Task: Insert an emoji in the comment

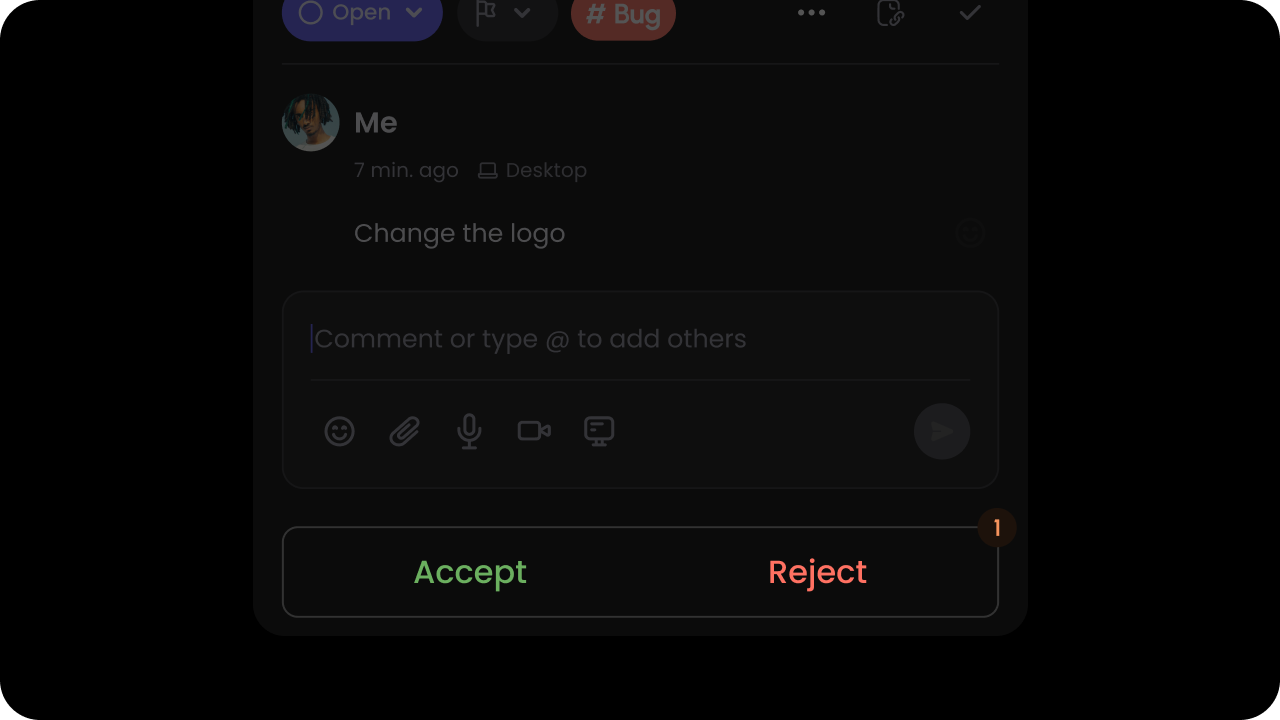Action: pos(340,431)
